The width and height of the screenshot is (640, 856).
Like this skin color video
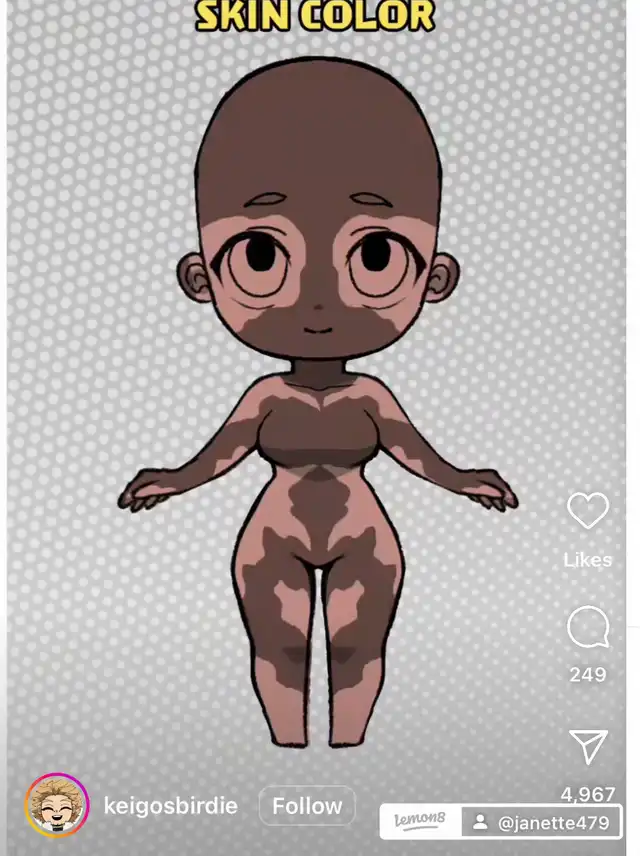(587, 512)
